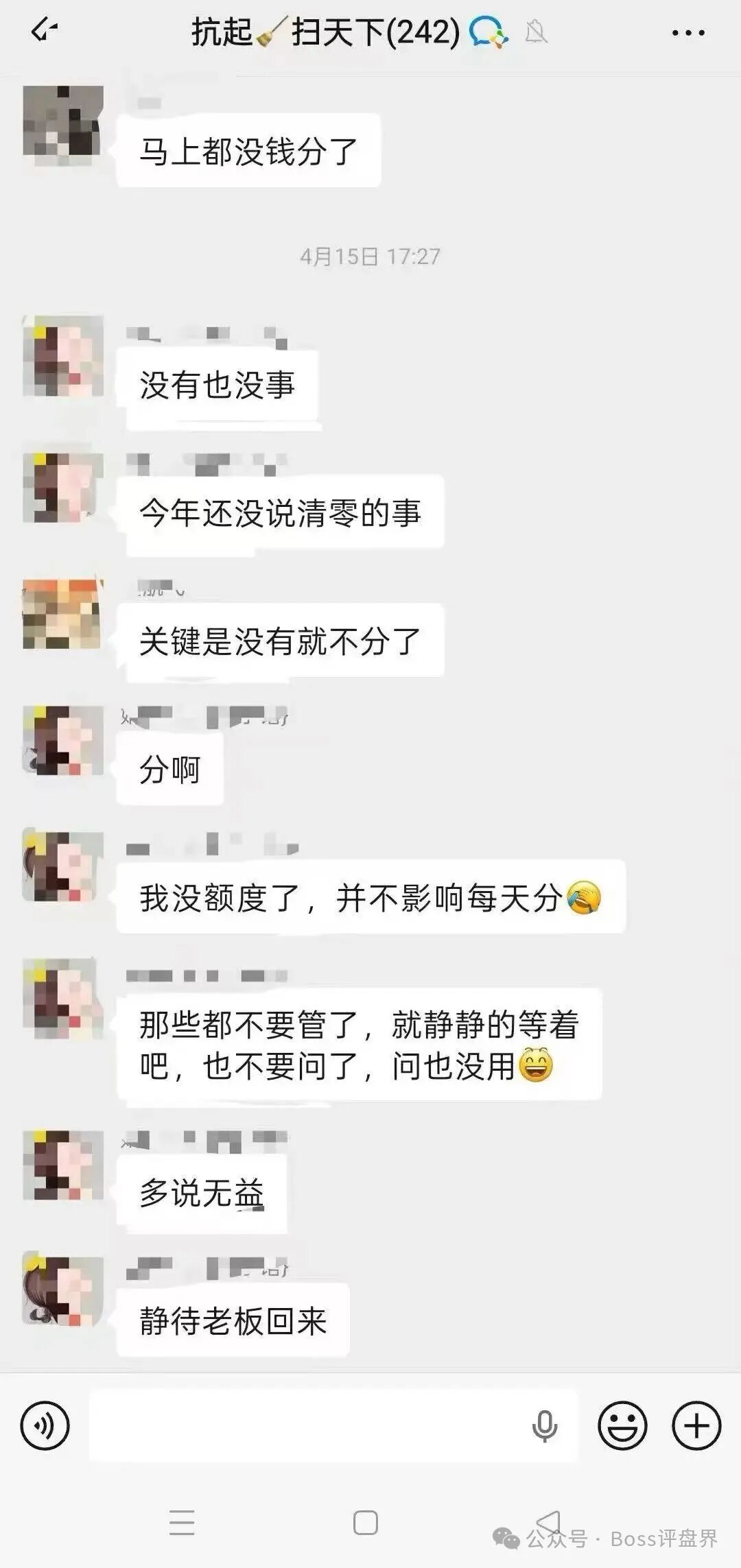Tap the microphone icon in the input box

coord(544,1427)
